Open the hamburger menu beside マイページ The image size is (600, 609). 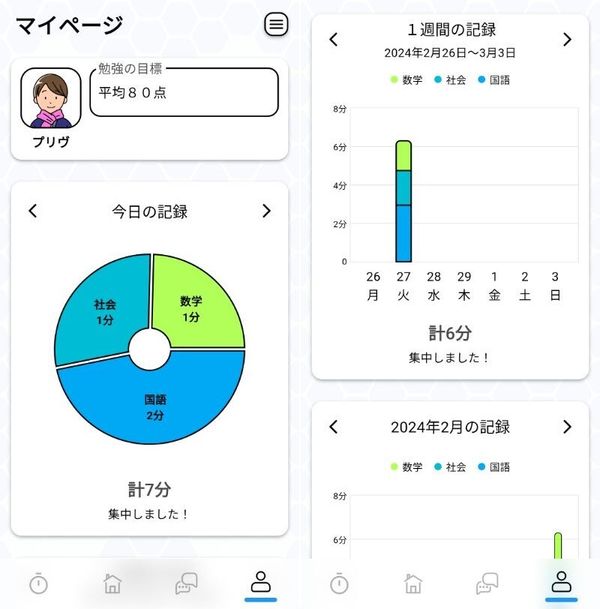pos(276,24)
